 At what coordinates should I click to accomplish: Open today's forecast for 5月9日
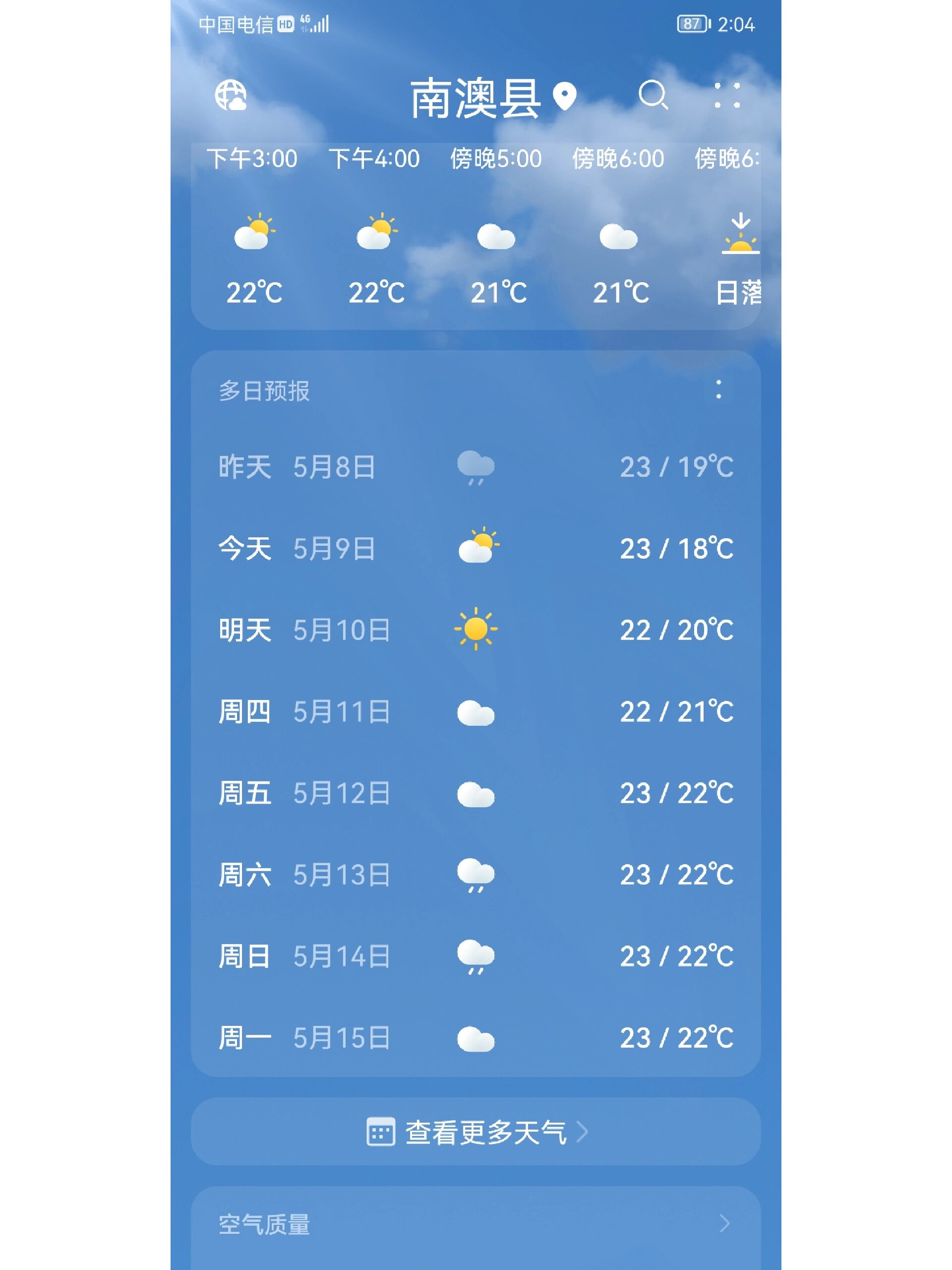pyautogui.click(x=475, y=548)
